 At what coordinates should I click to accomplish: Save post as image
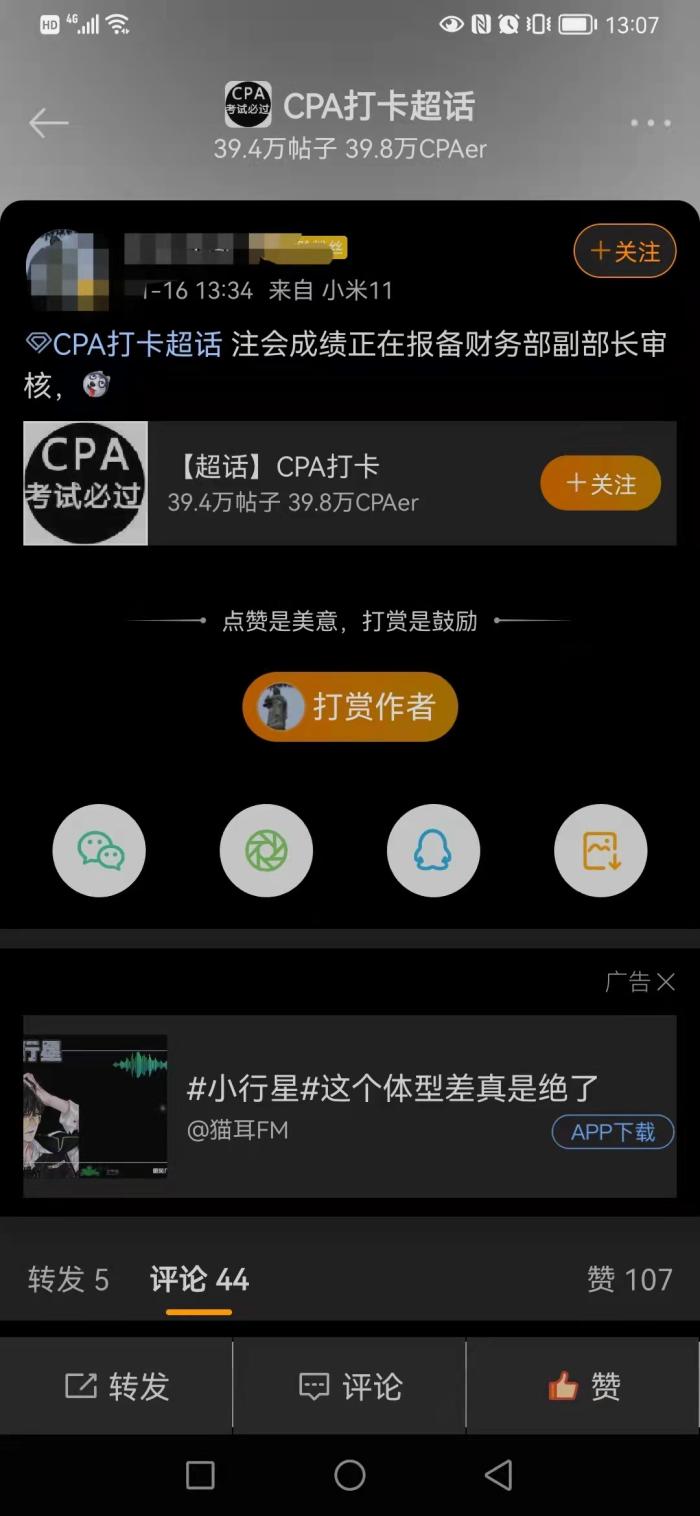point(601,851)
